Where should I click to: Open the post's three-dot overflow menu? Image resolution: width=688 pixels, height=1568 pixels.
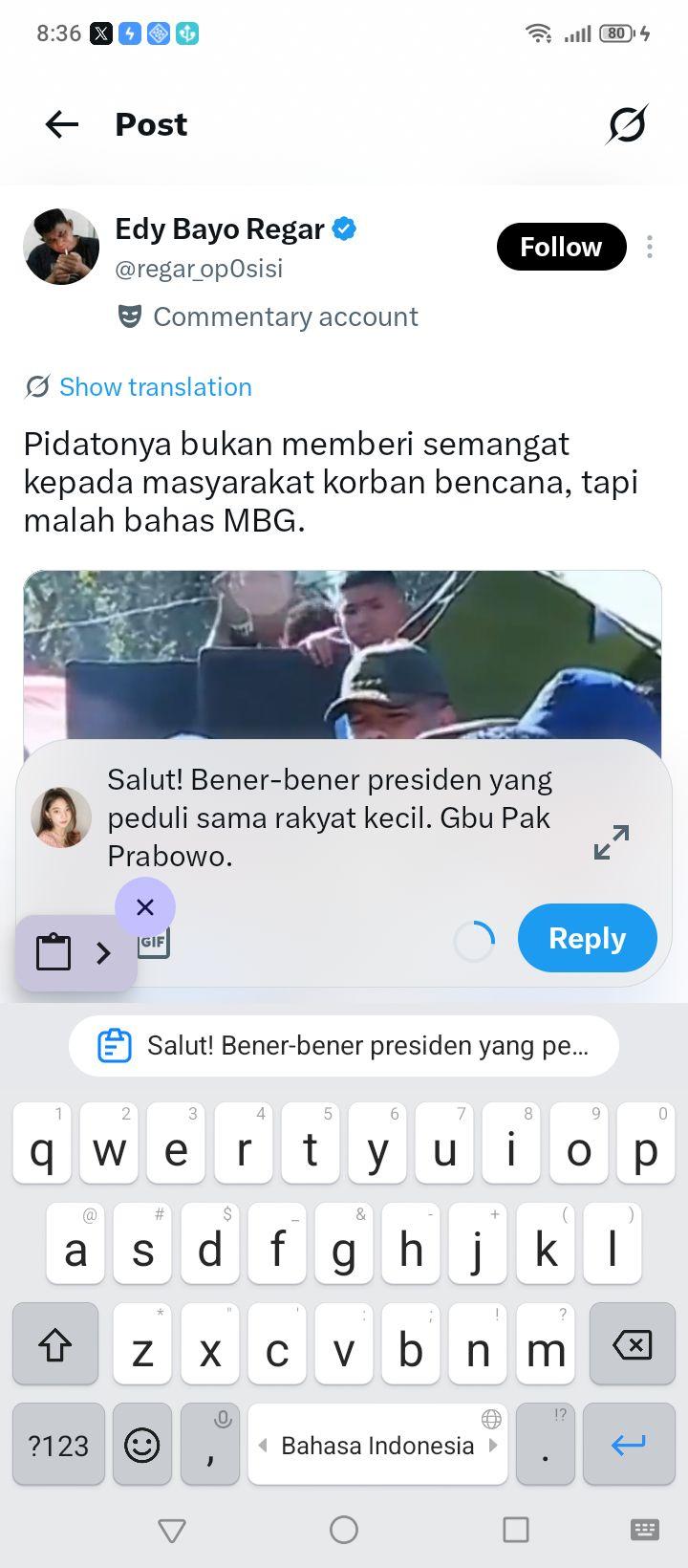[x=650, y=247]
